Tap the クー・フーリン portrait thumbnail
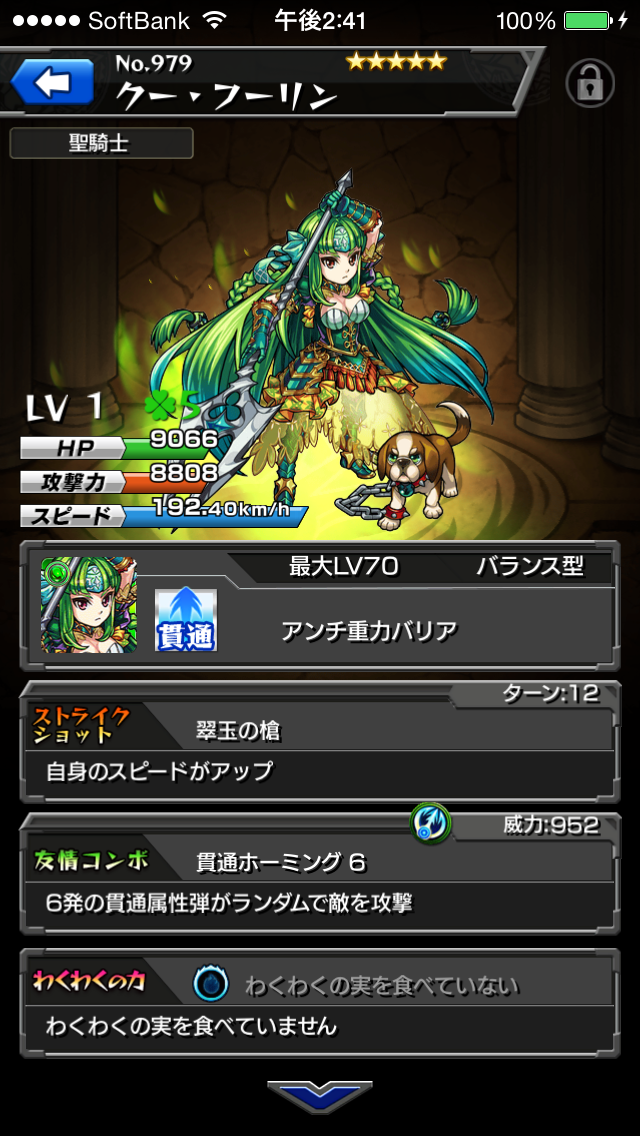This screenshot has width=640, height=1136. (x=89, y=605)
